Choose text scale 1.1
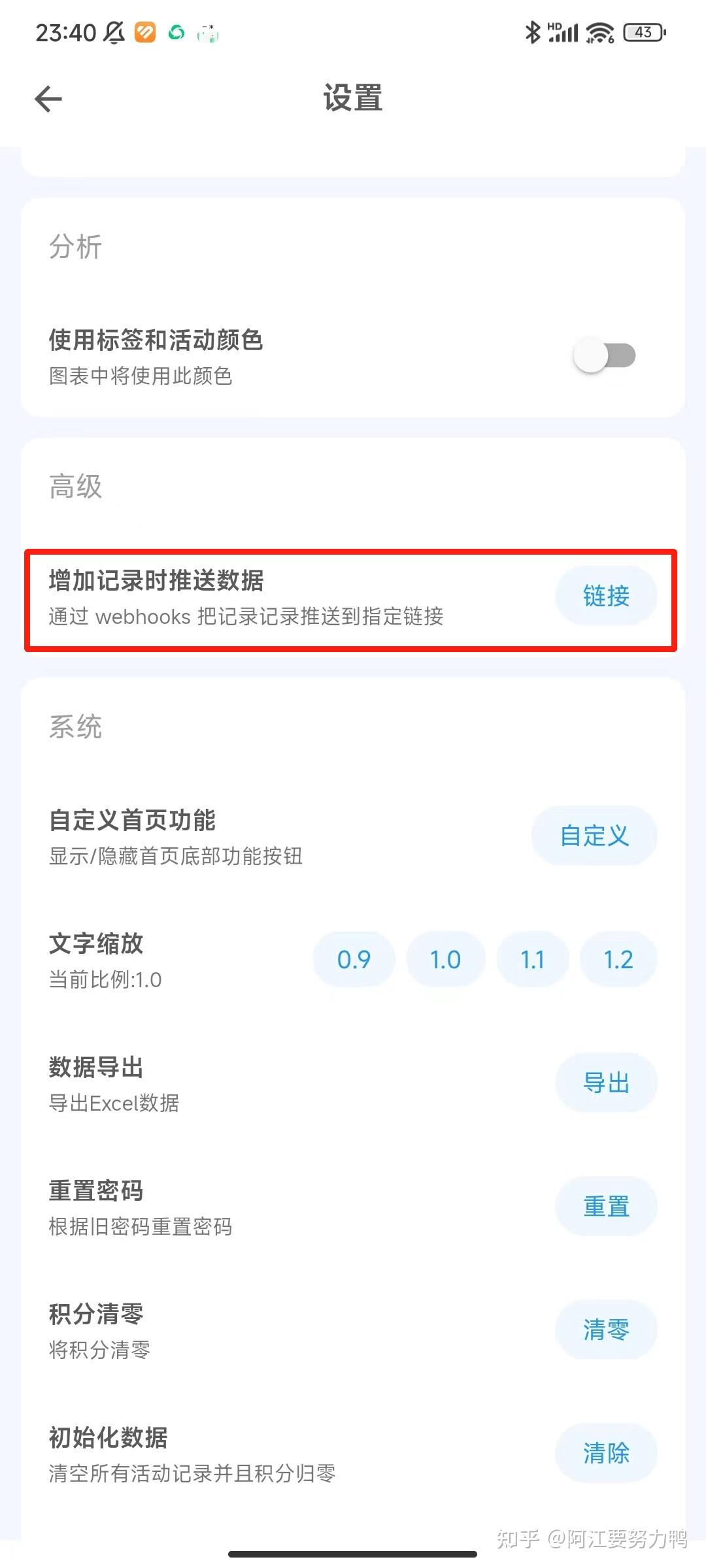The height and width of the screenshot is (1568, 706). tap(532, 959)
